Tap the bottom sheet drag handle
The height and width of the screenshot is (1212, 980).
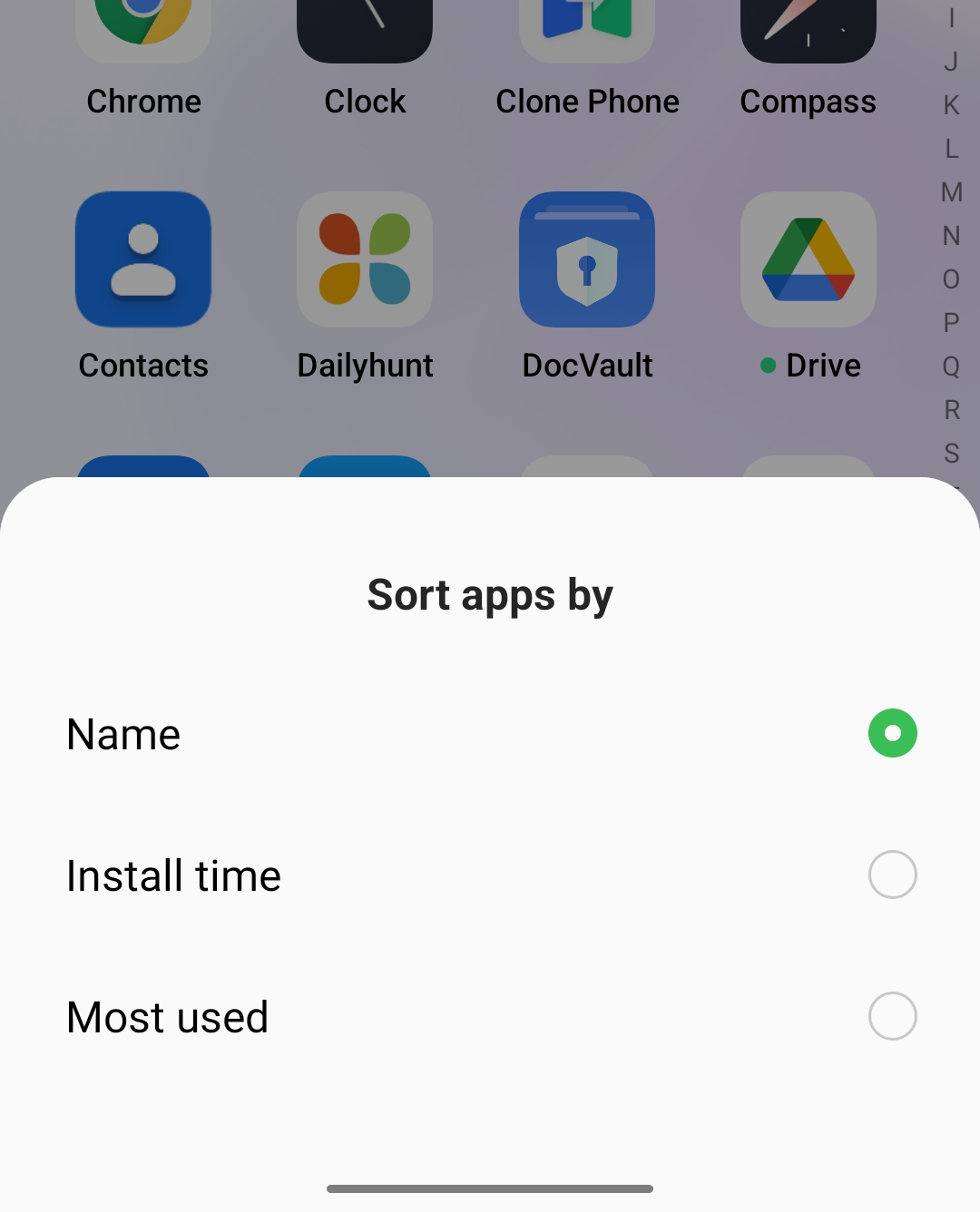click(x=490, y=1188)
